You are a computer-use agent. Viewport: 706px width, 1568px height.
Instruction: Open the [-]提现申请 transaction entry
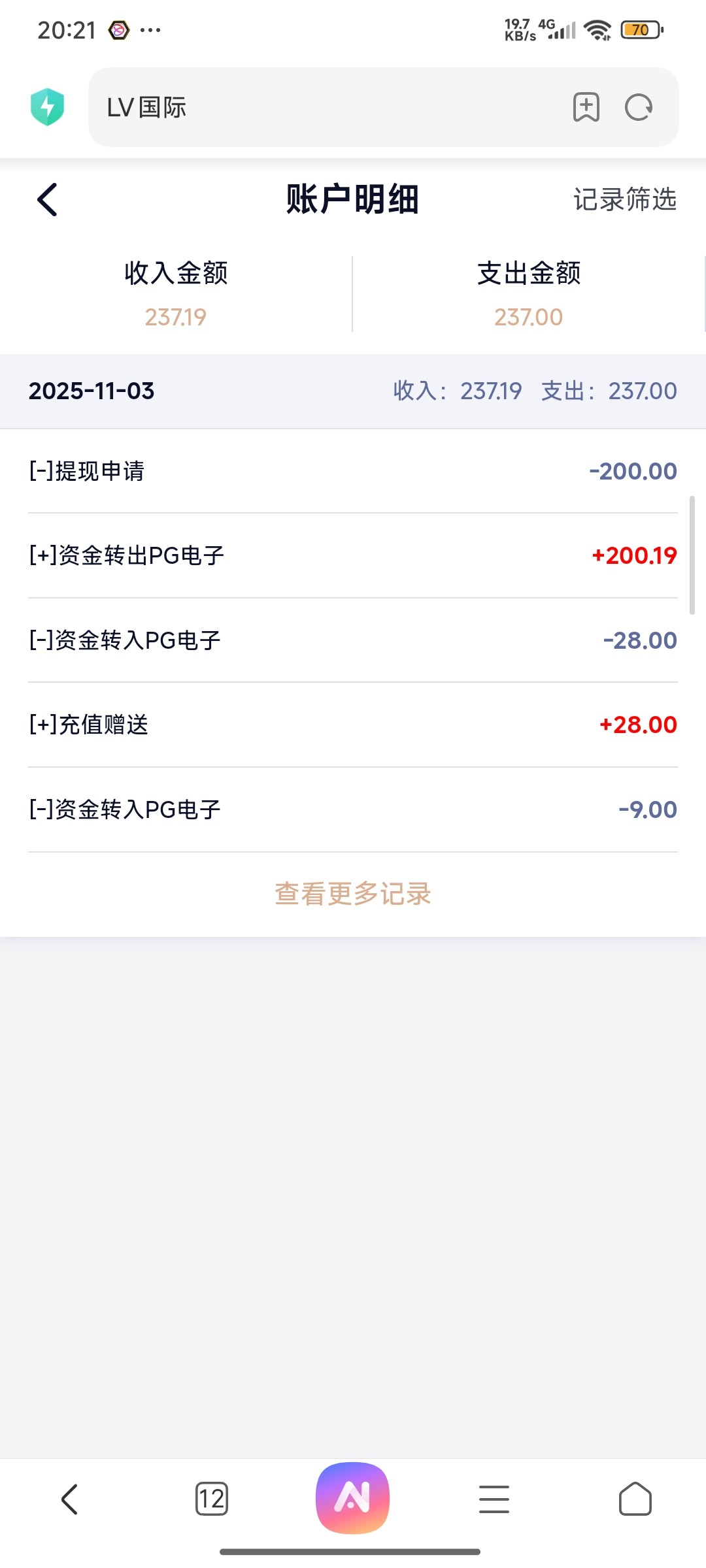[353, 470]
